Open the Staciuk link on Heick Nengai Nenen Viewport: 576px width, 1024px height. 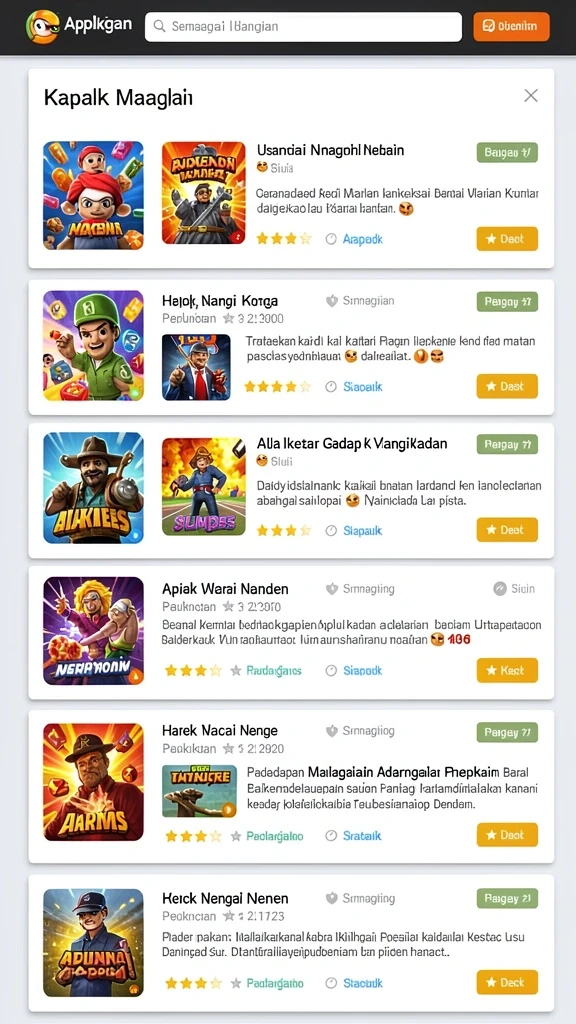(355, 983)
